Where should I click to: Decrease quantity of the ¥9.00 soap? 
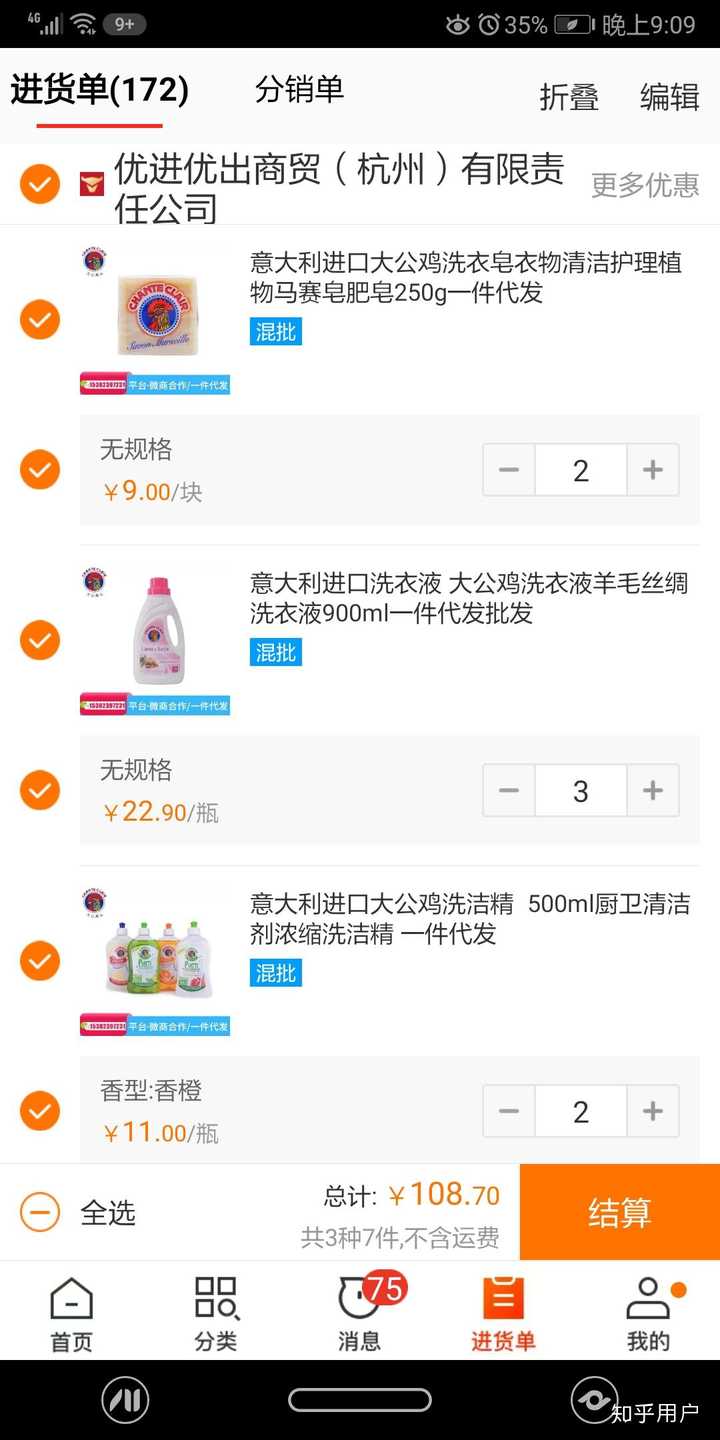point(509,470)
